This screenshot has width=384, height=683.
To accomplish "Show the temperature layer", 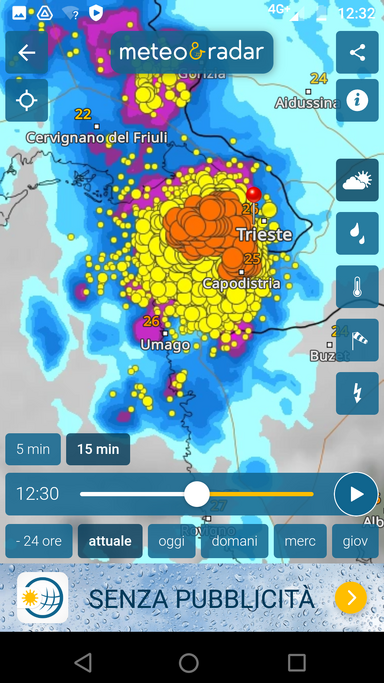I will (x=357, y=287).
